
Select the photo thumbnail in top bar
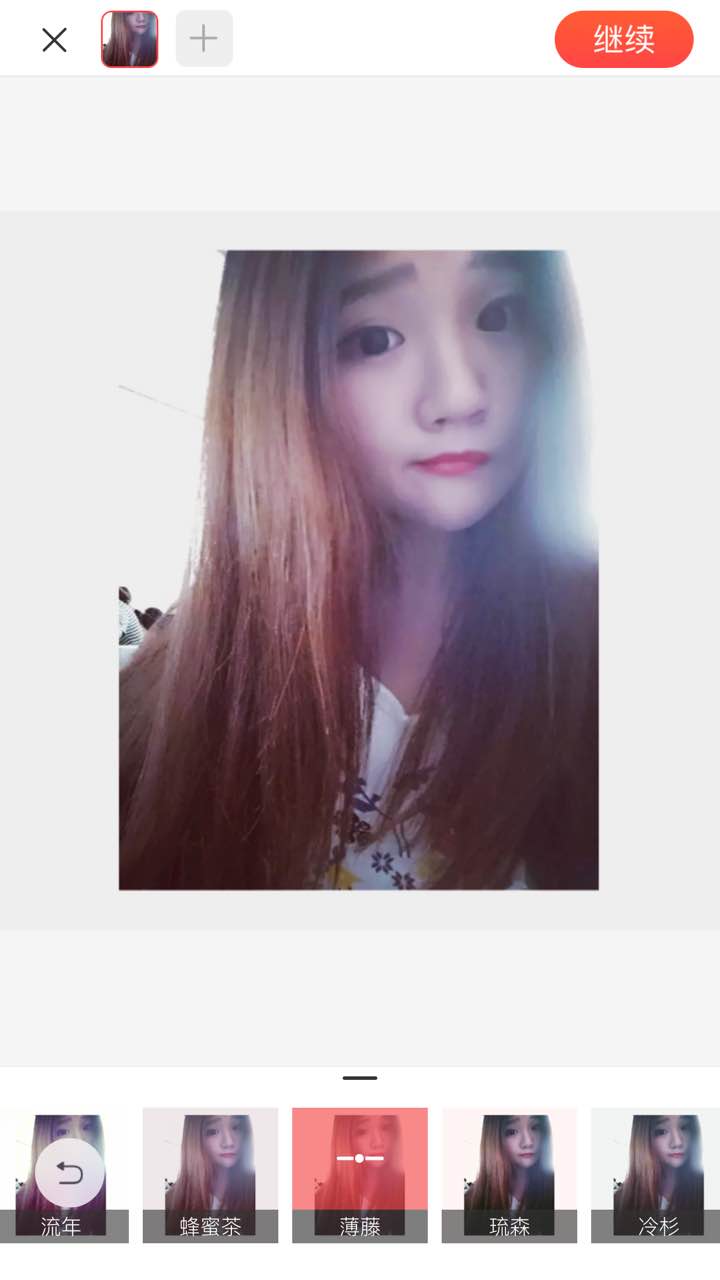coord(130,40)
